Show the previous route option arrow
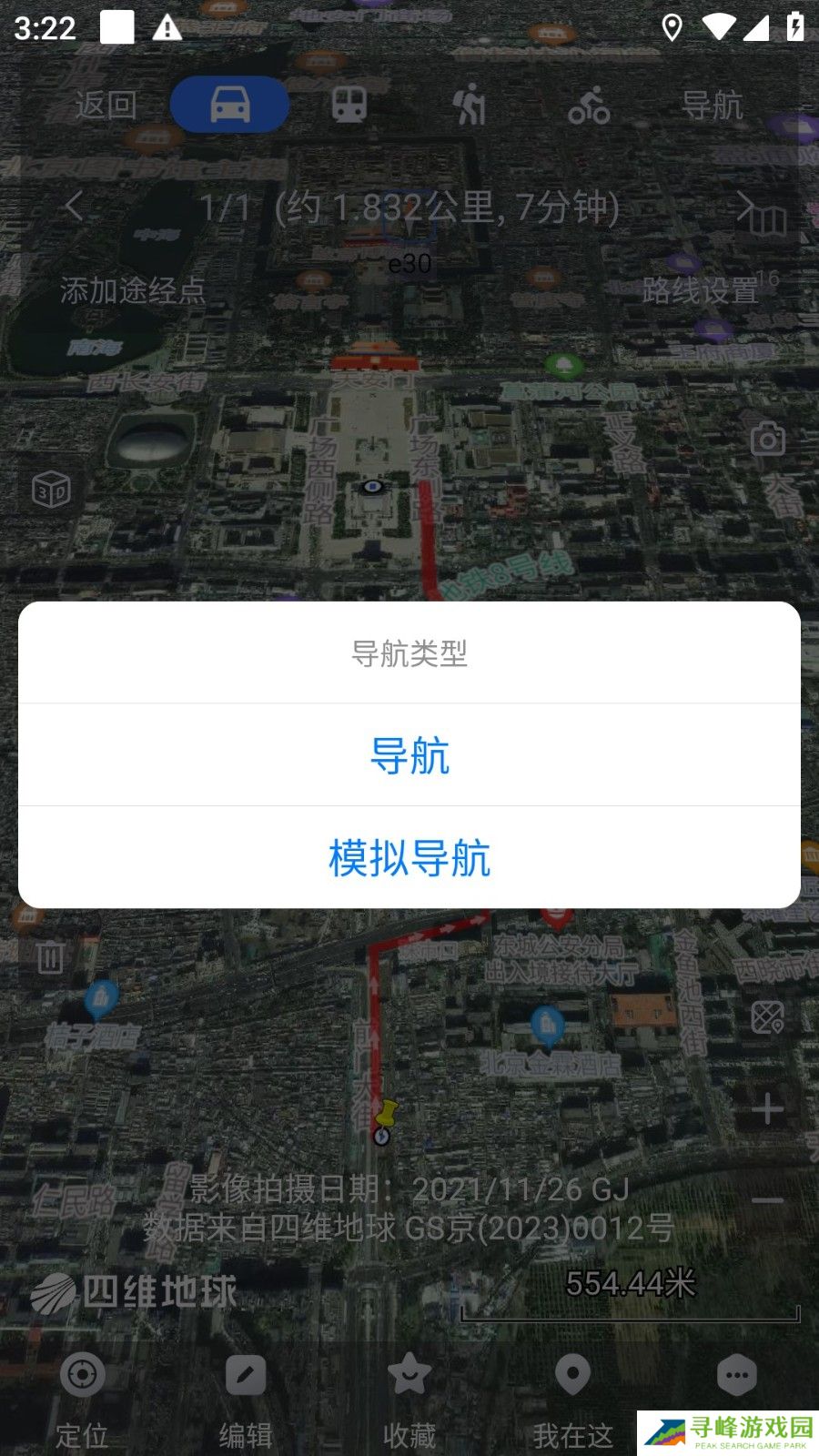The width and height of the screenshot is (819, 1456). pos(75,207)
